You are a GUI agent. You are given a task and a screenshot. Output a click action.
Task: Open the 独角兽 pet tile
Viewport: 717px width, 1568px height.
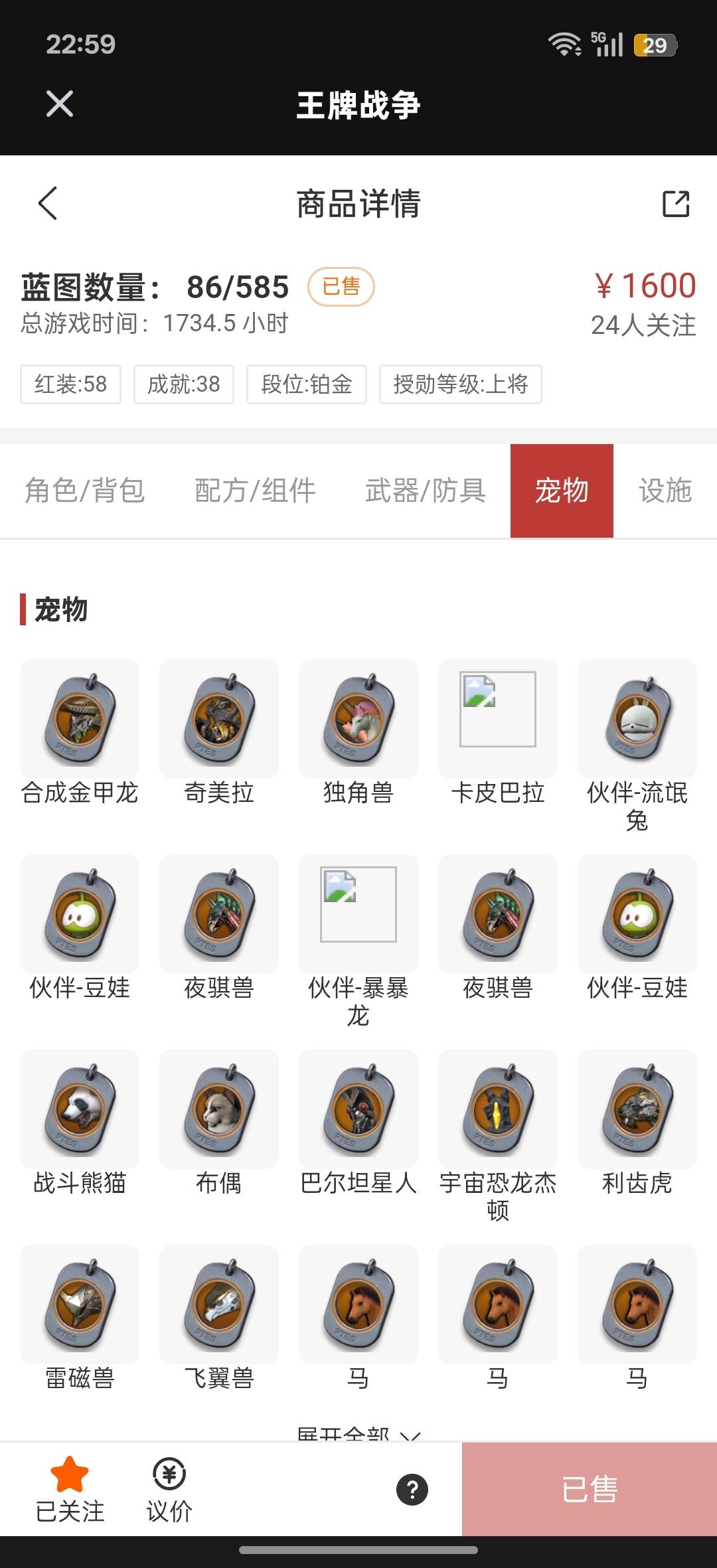358,719
